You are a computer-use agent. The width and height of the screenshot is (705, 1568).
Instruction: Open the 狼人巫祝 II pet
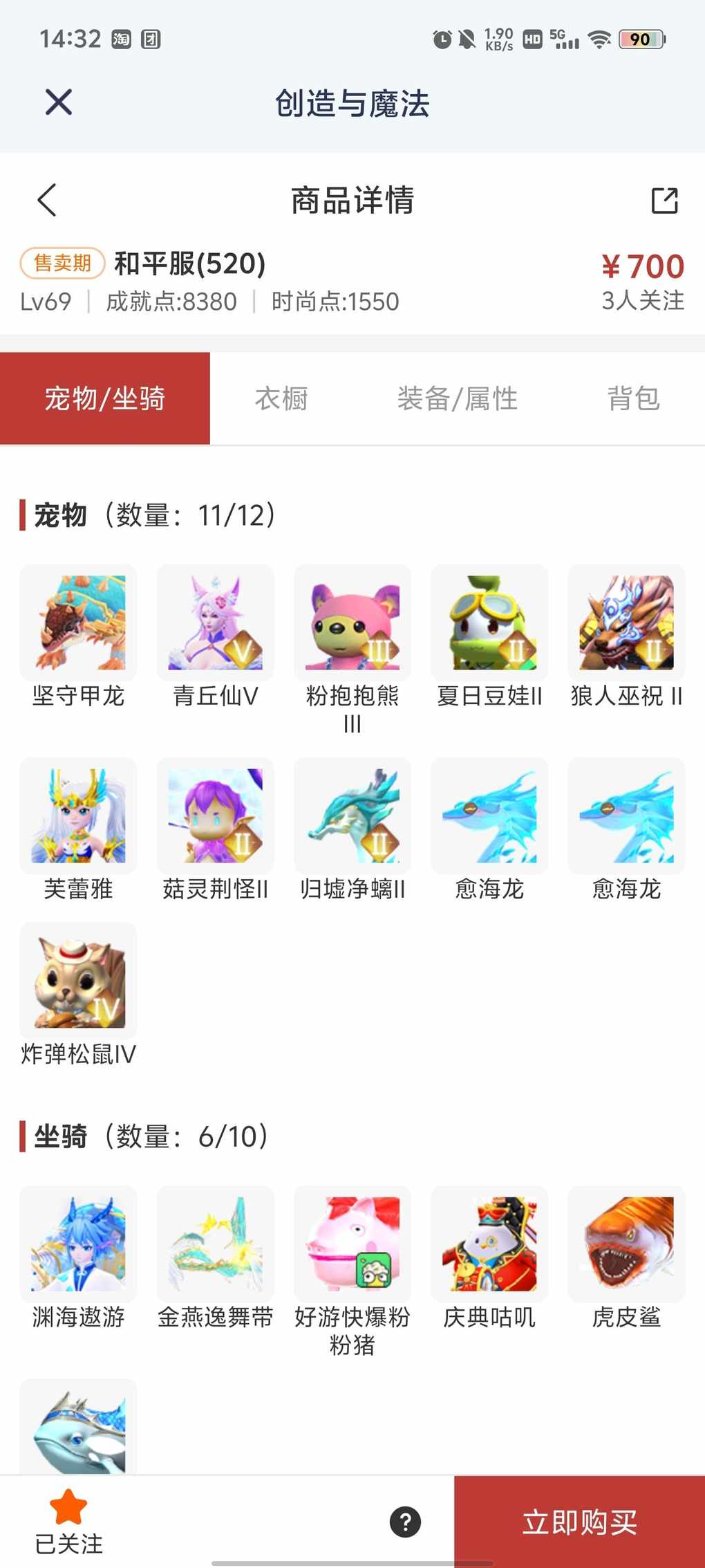[x=626, y=622]
